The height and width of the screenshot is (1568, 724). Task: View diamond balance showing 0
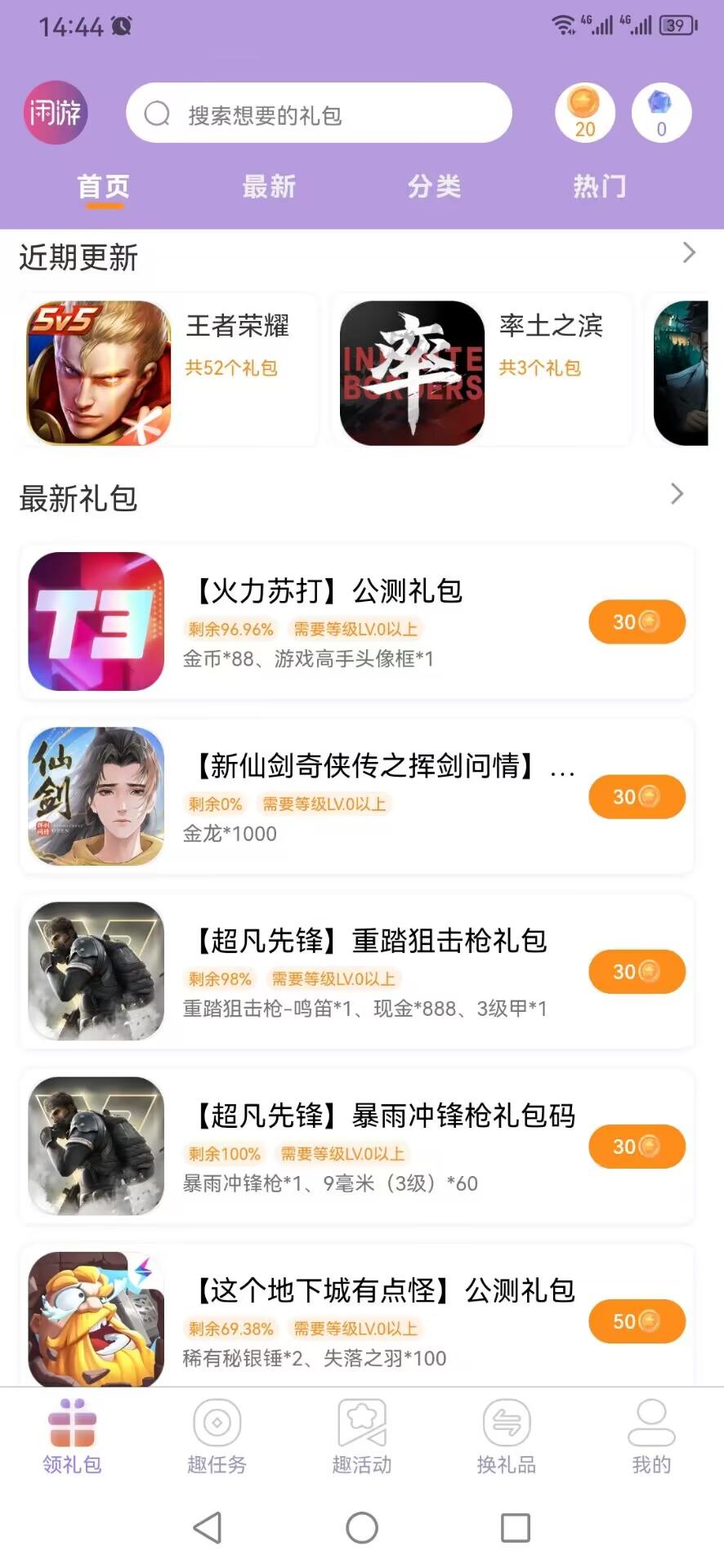[662, 113]
